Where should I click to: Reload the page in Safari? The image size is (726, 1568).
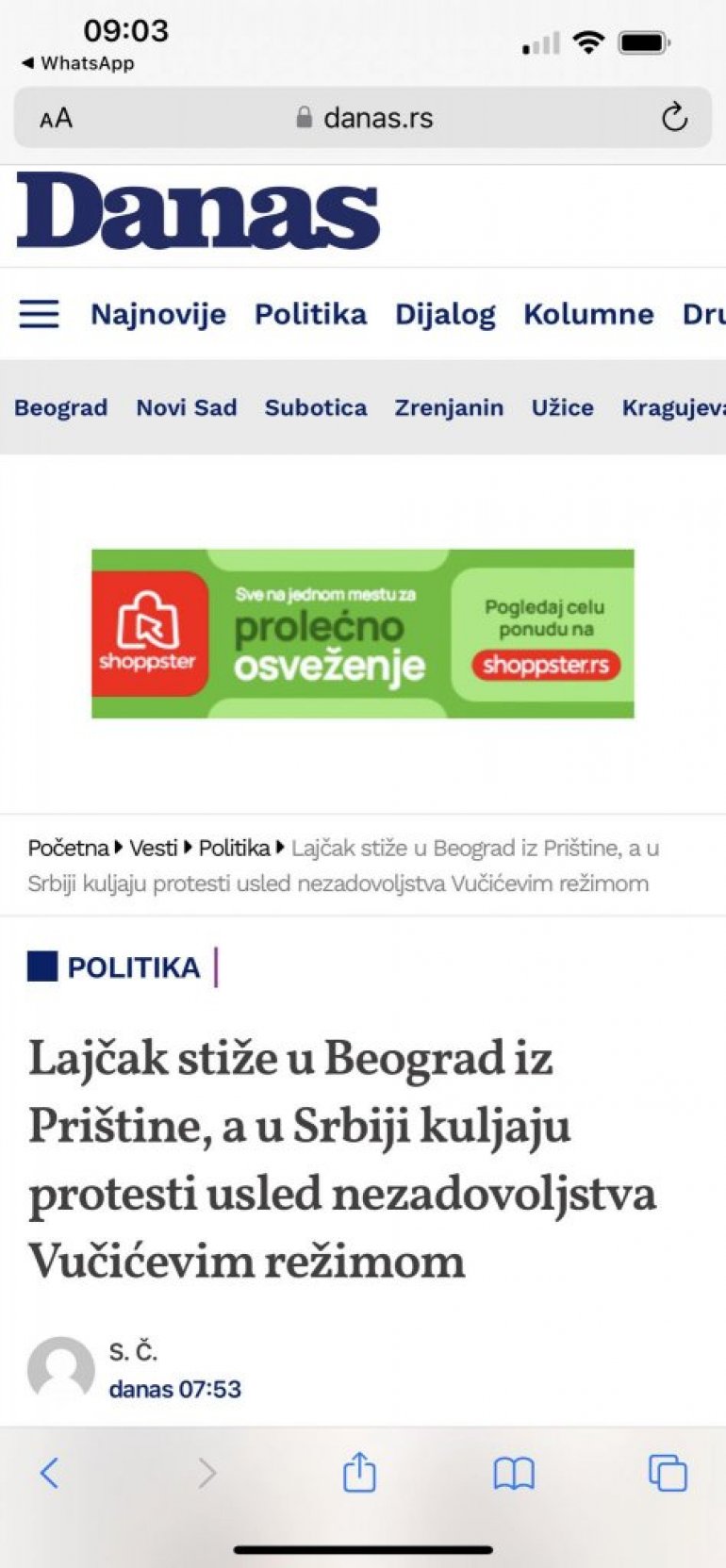click(x=673, y=118)
